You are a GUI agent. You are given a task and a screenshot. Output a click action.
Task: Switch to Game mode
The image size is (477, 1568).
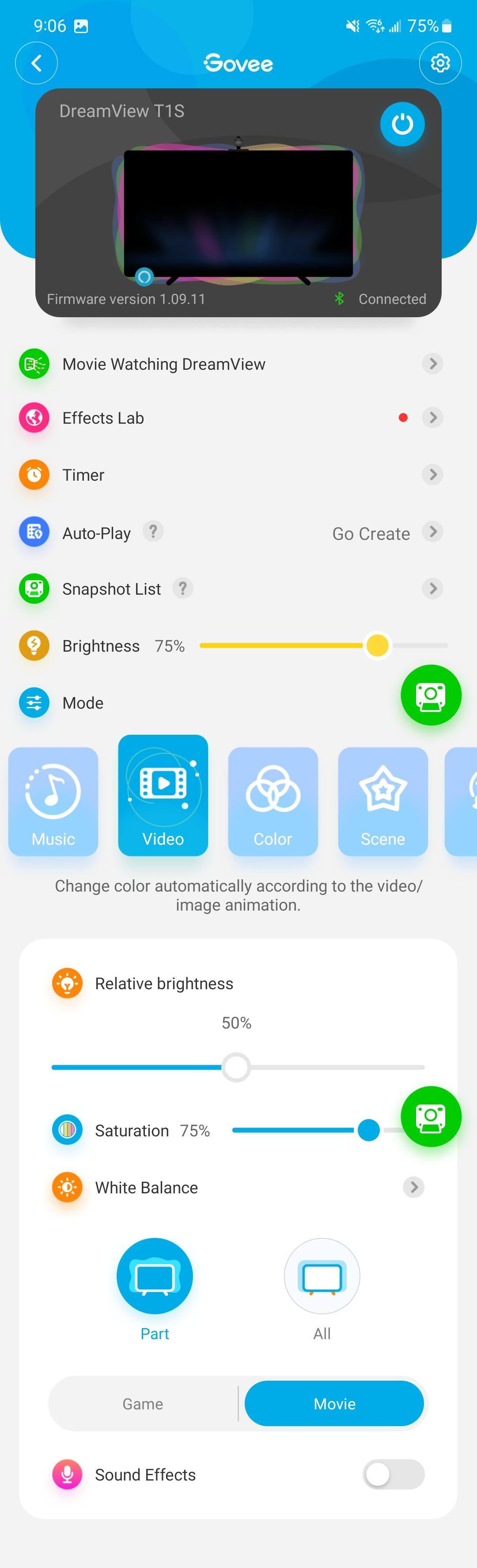click(x=143, y=1404)
